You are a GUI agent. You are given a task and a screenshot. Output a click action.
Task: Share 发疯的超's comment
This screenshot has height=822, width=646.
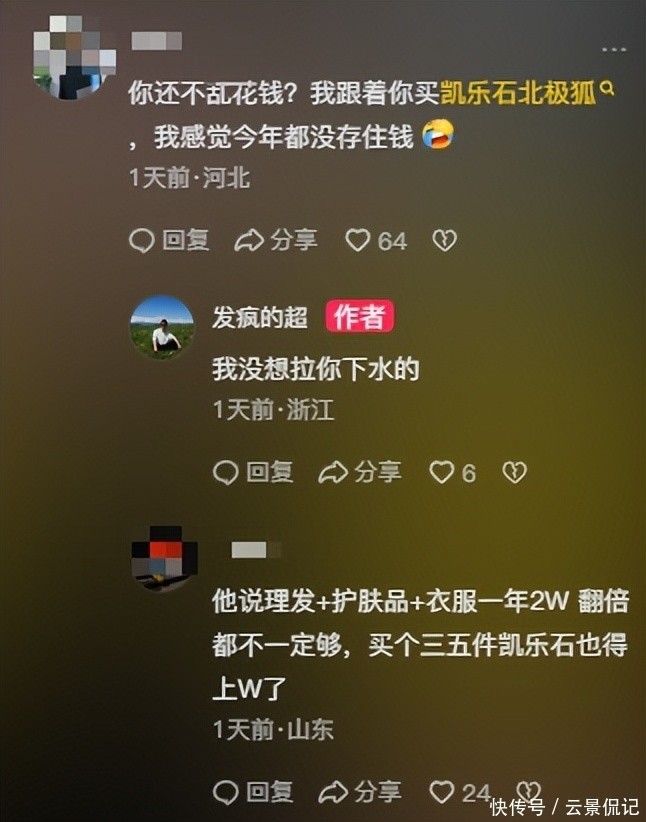tap(361, 472)
